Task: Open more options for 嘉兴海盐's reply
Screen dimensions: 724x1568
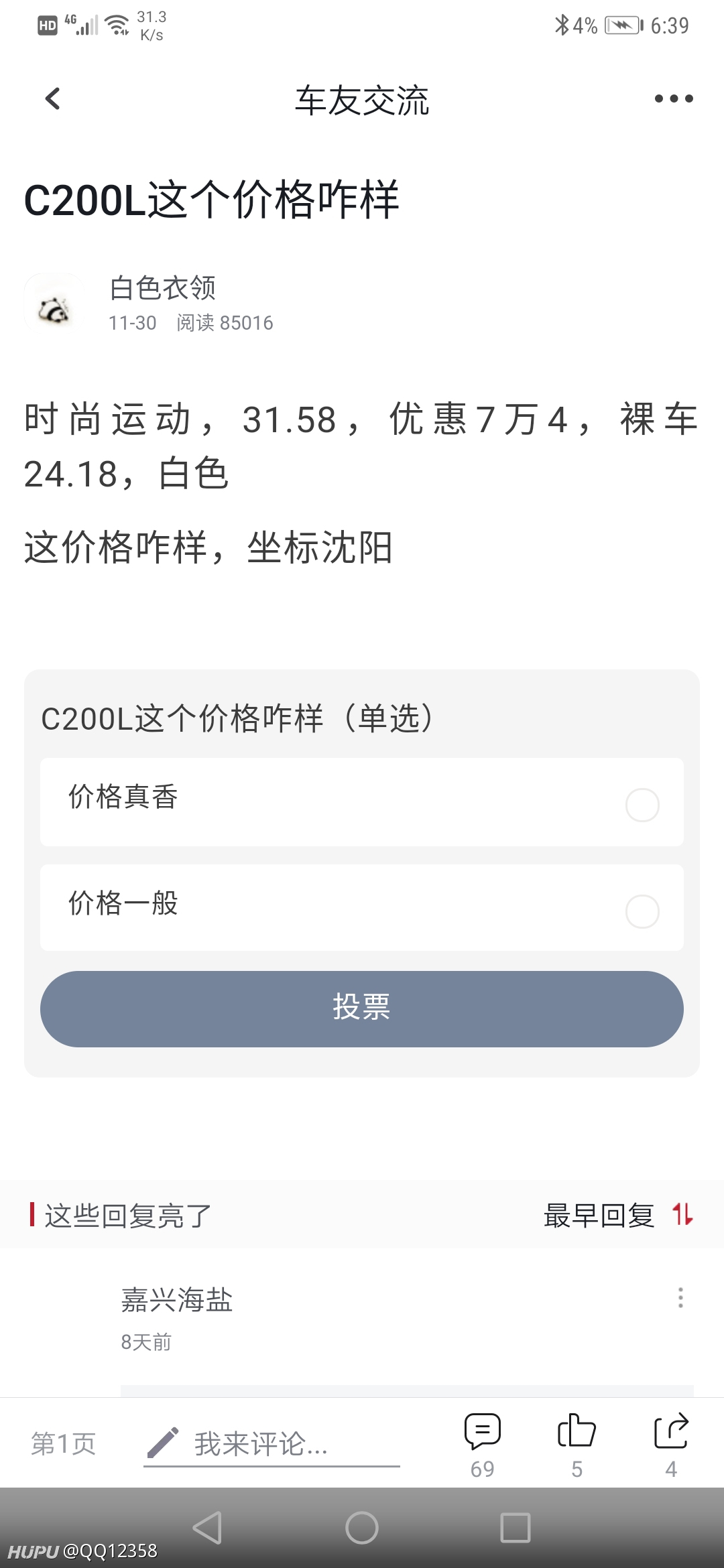Action: 680,1298
